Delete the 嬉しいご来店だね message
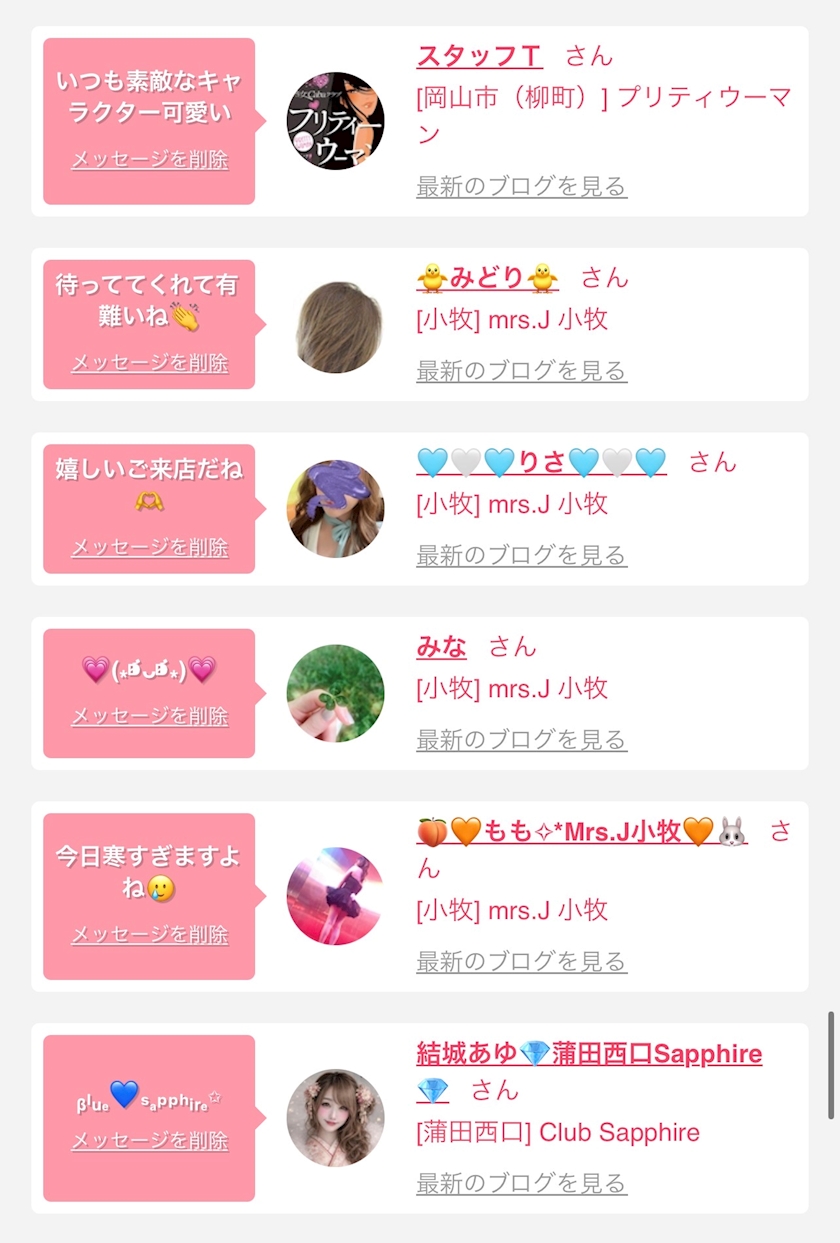The height and width of the screenshot is (1243, 840). coord(150,548)
